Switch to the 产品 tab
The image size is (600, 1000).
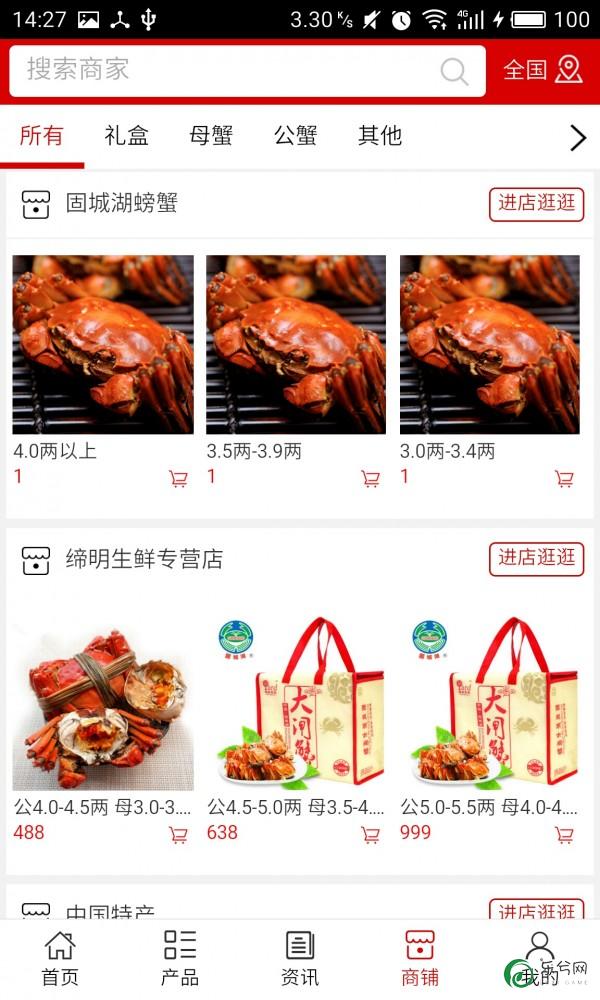tap(180, 958)
